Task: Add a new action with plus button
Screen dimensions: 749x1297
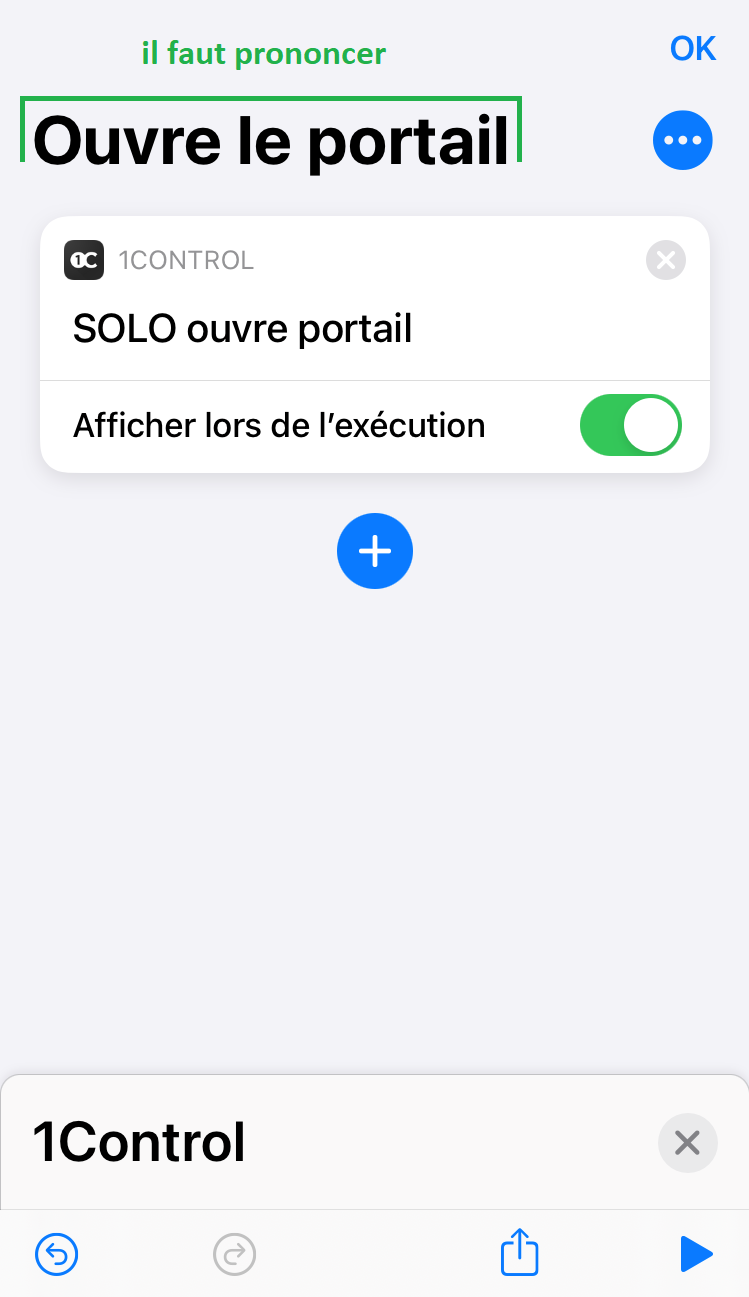Action: pos(375,551)
